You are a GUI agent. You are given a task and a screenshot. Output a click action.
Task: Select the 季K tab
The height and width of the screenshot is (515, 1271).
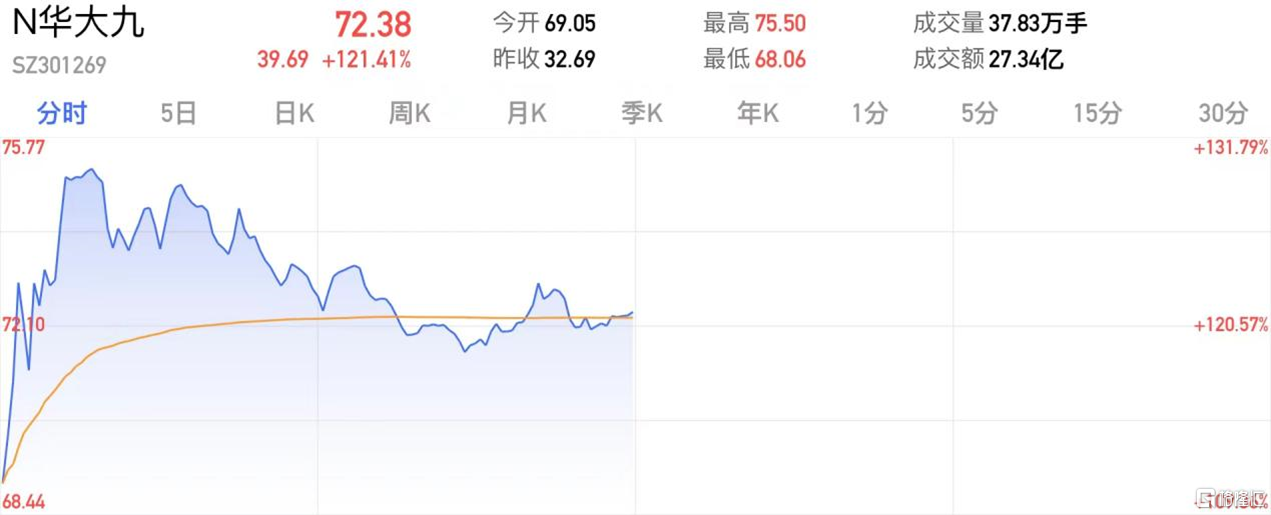642,114
